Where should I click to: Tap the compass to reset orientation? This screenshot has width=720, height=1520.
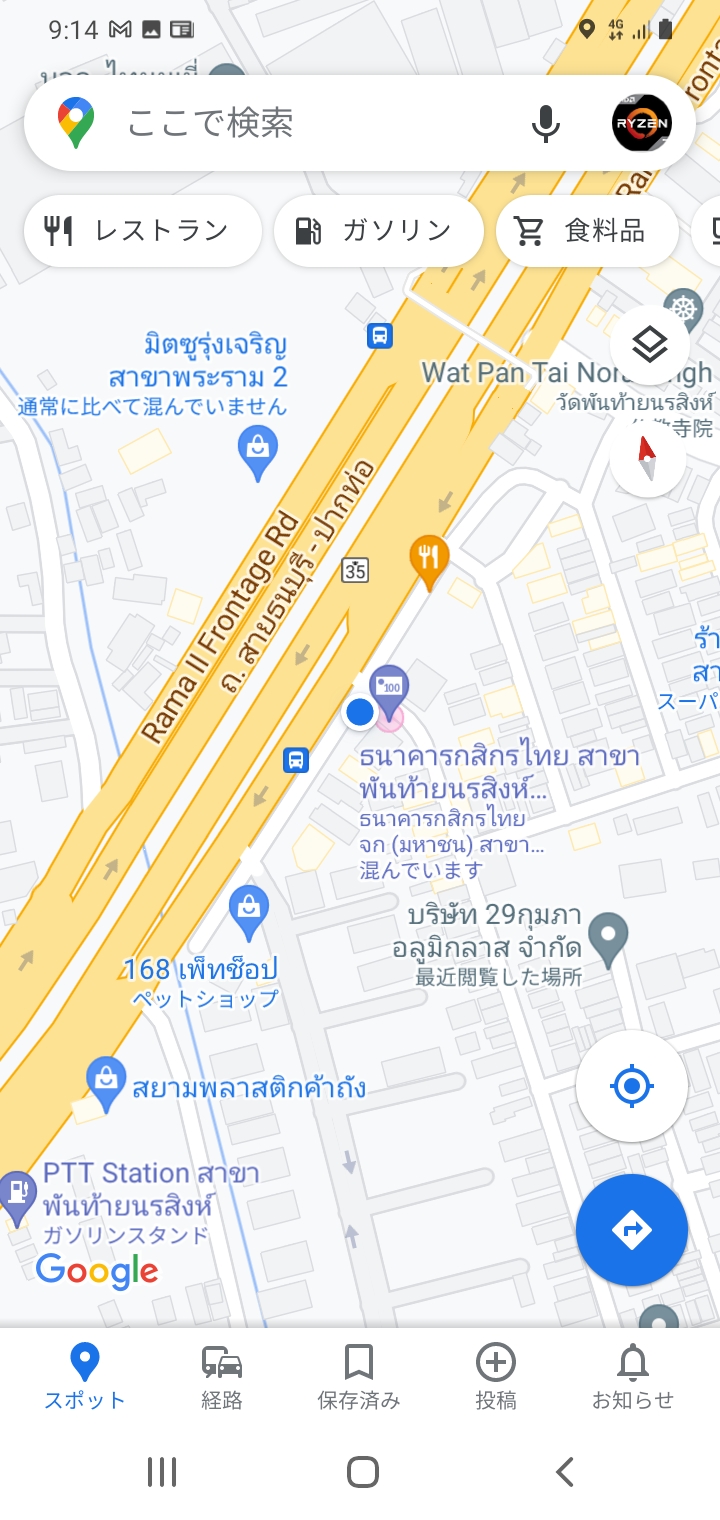(x=648, y=459)
